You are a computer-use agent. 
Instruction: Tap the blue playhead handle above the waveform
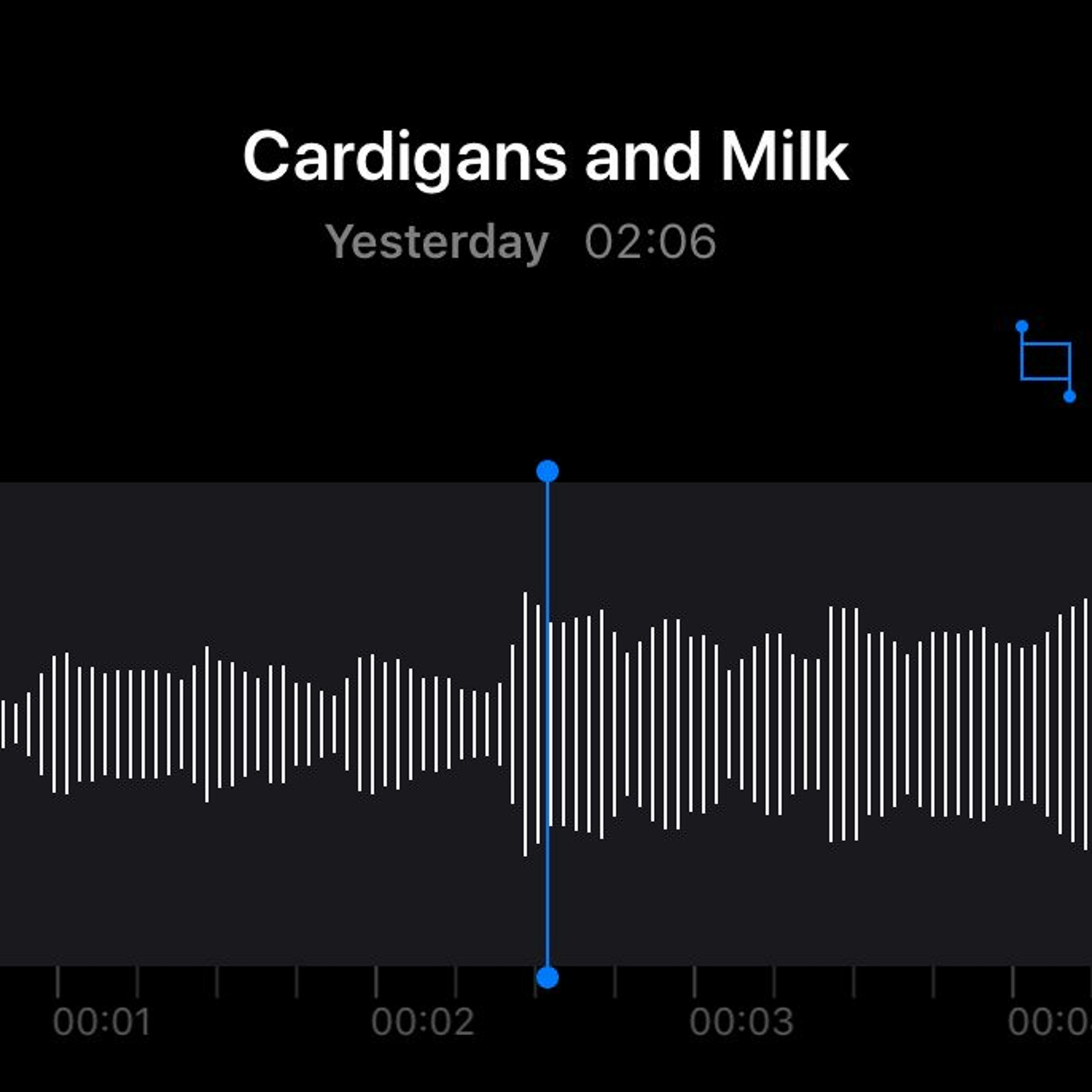547,471
